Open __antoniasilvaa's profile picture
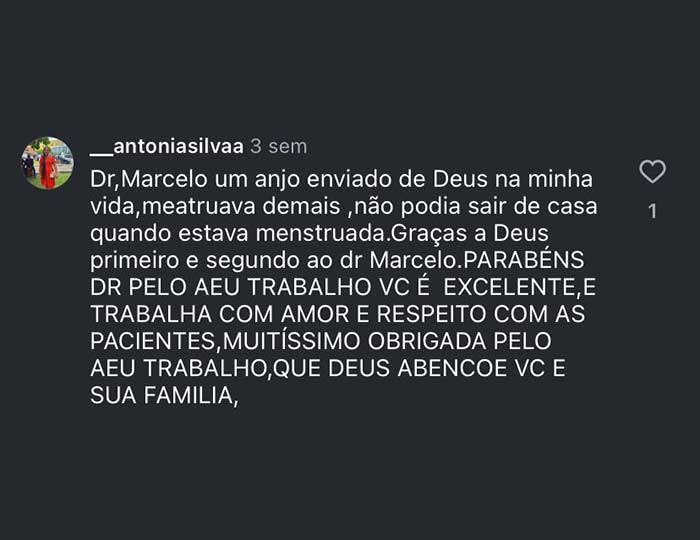Viewport: 700px width, 540px height. 48,163
